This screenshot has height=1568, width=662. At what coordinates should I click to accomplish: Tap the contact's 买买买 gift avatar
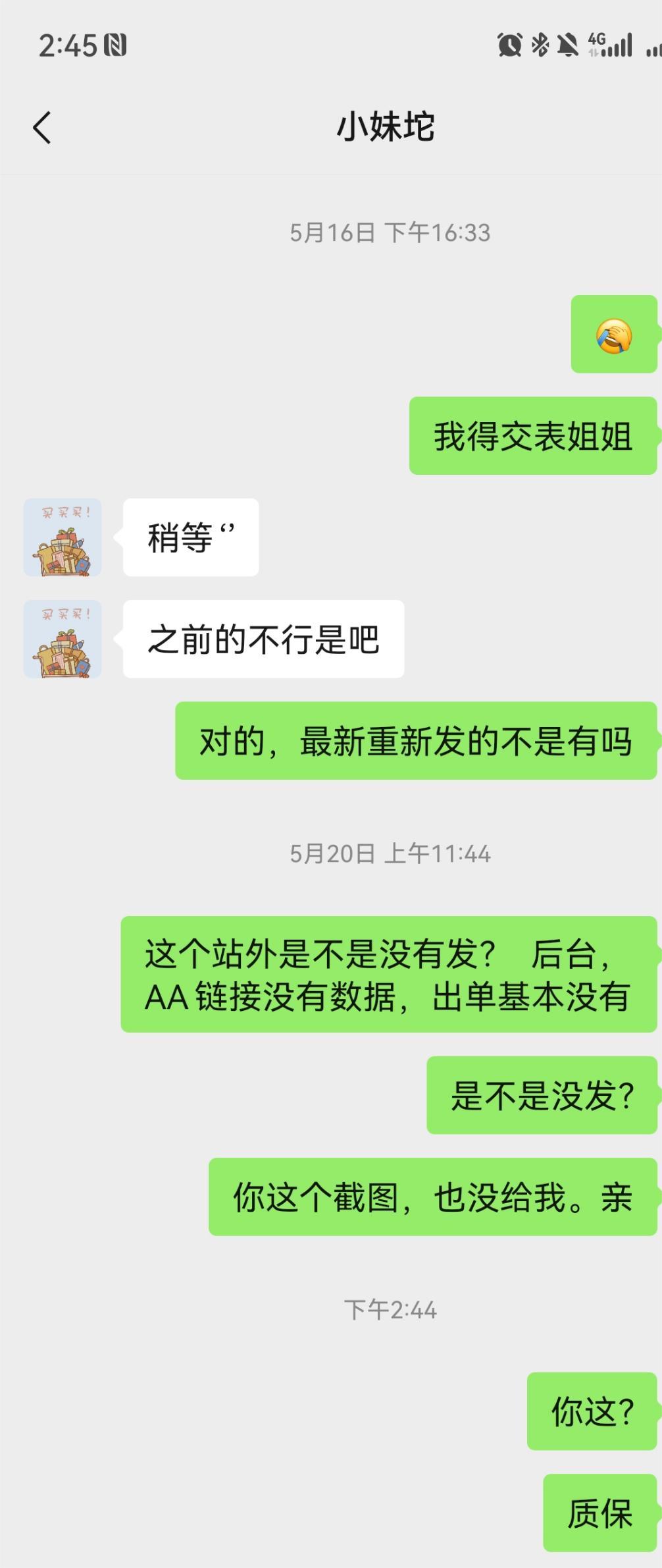(63, 538)
